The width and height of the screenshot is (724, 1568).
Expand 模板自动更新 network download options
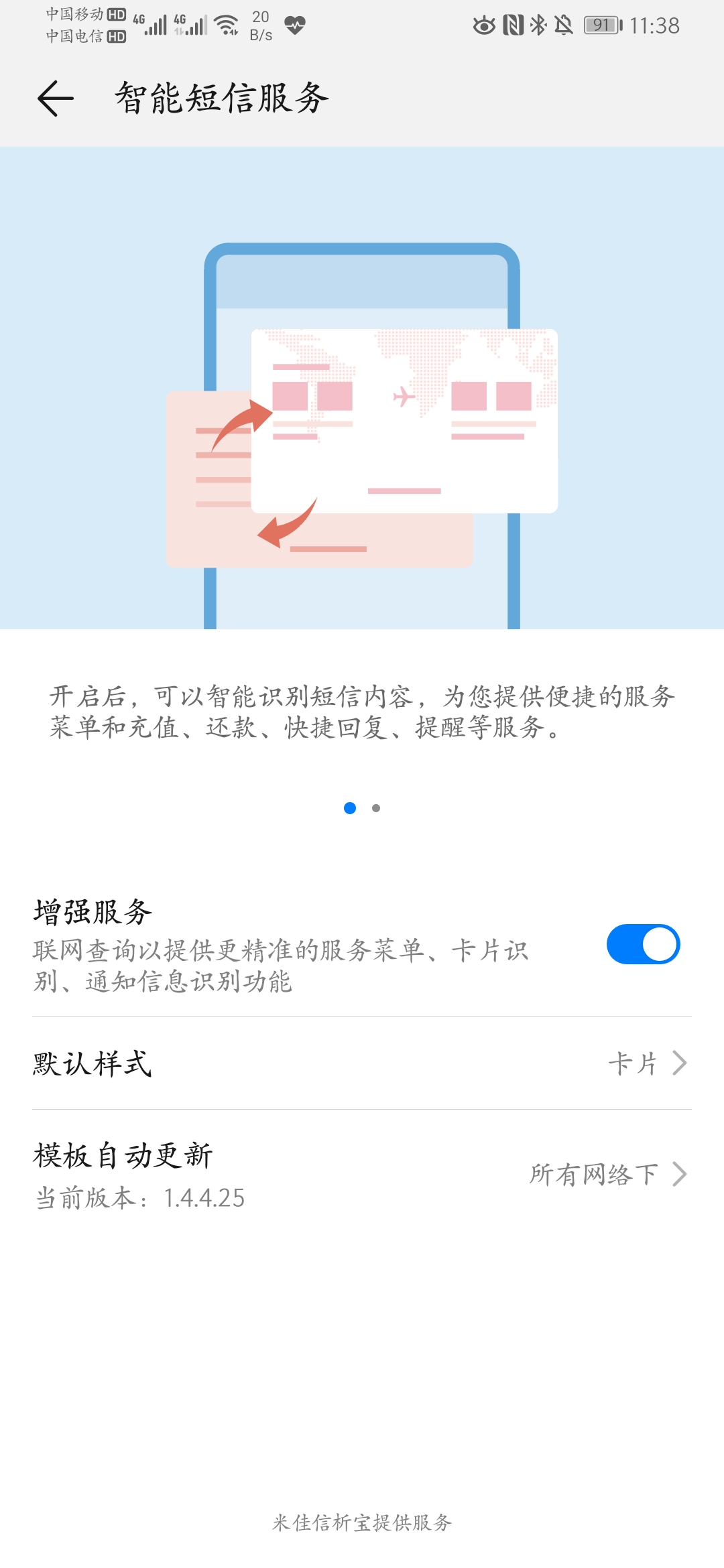pos(362,1173)
